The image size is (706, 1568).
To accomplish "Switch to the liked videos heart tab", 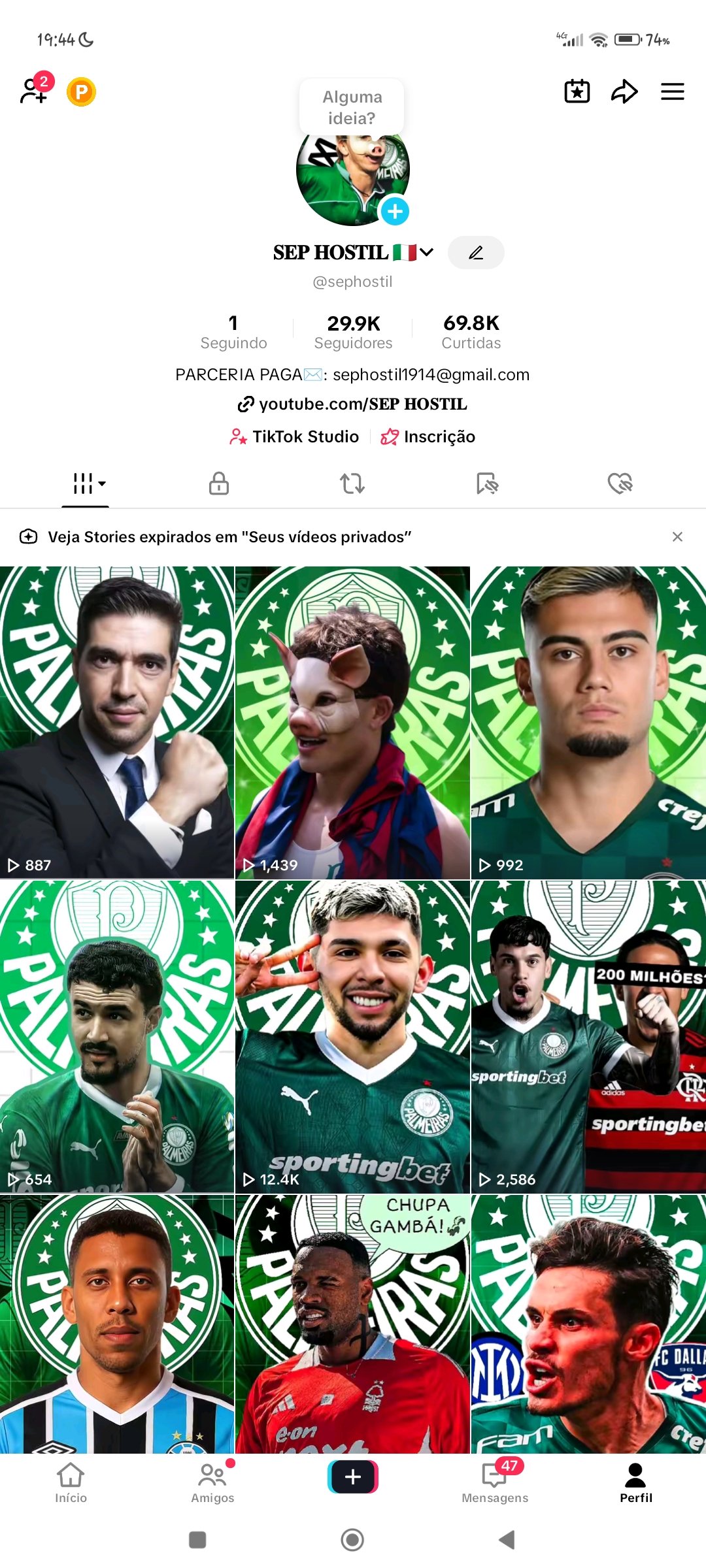I will pyautogui.click(x=620, y=483).
